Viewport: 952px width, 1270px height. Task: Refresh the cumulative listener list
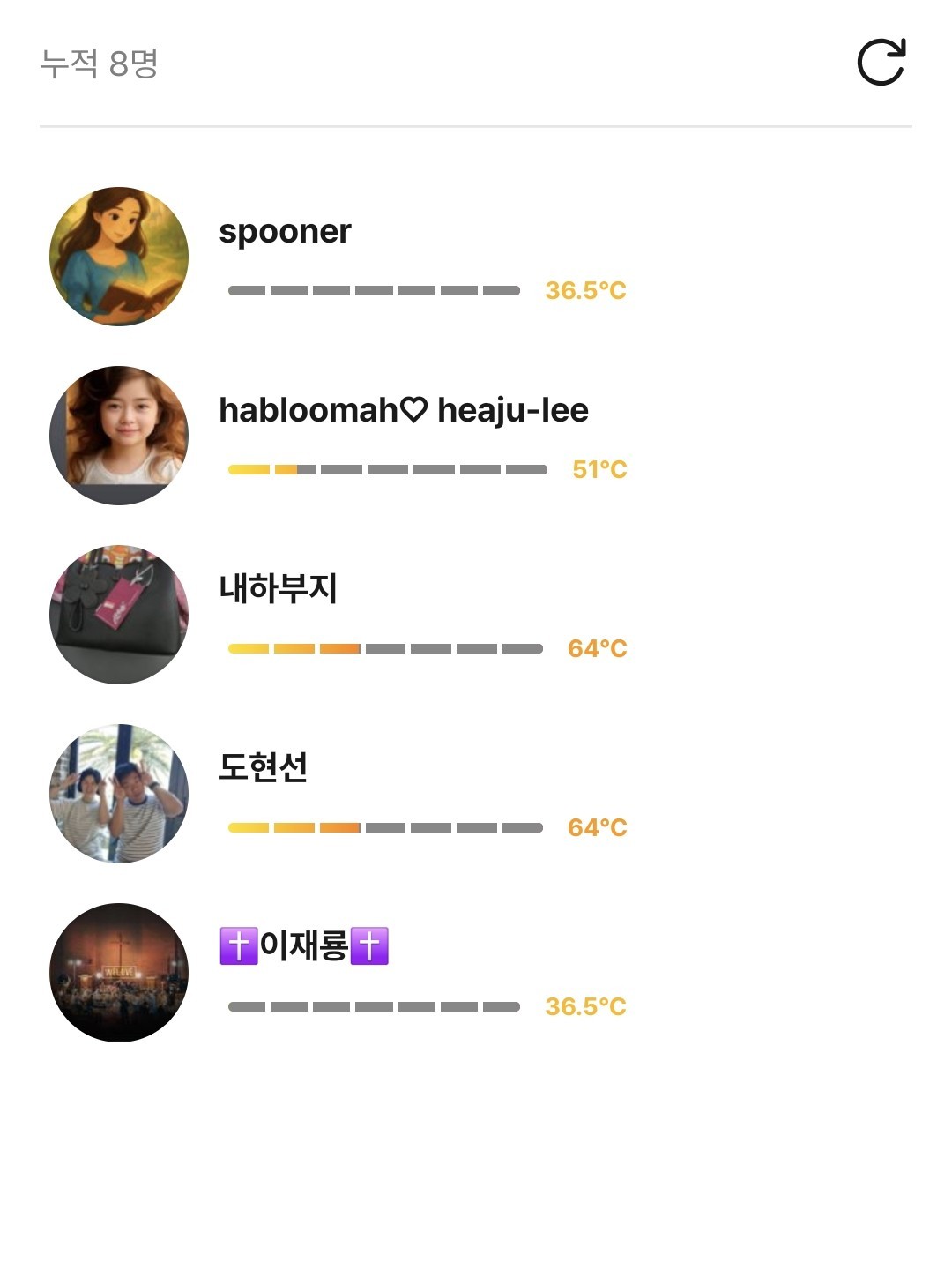tap(881, 63)
